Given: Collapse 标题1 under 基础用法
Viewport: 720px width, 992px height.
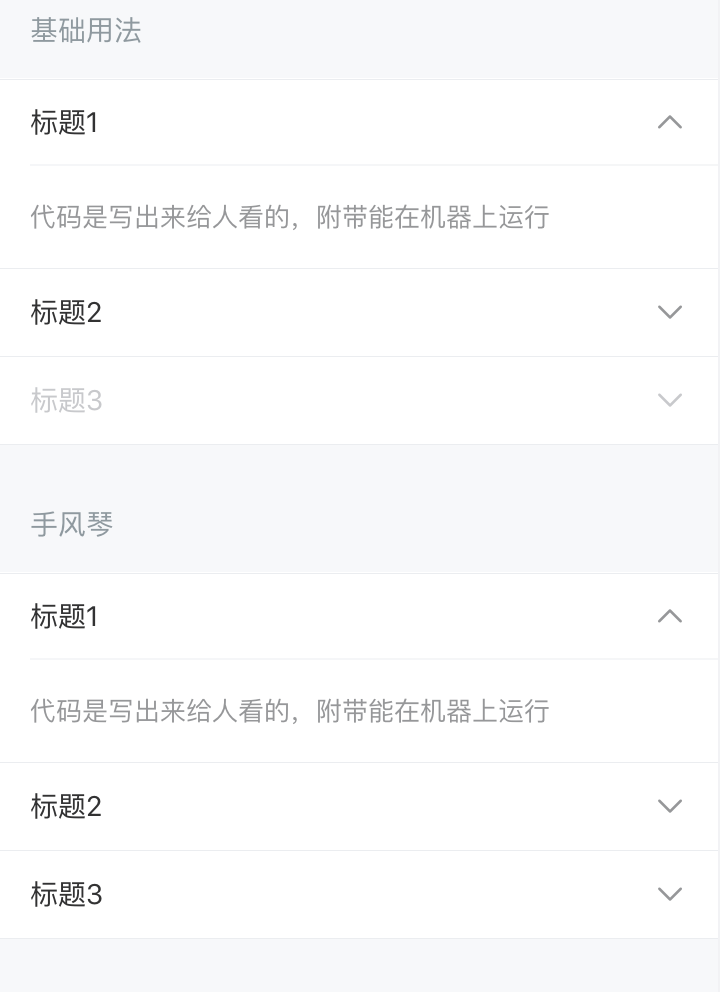Looking at the screenshot, I should (360, 123).
